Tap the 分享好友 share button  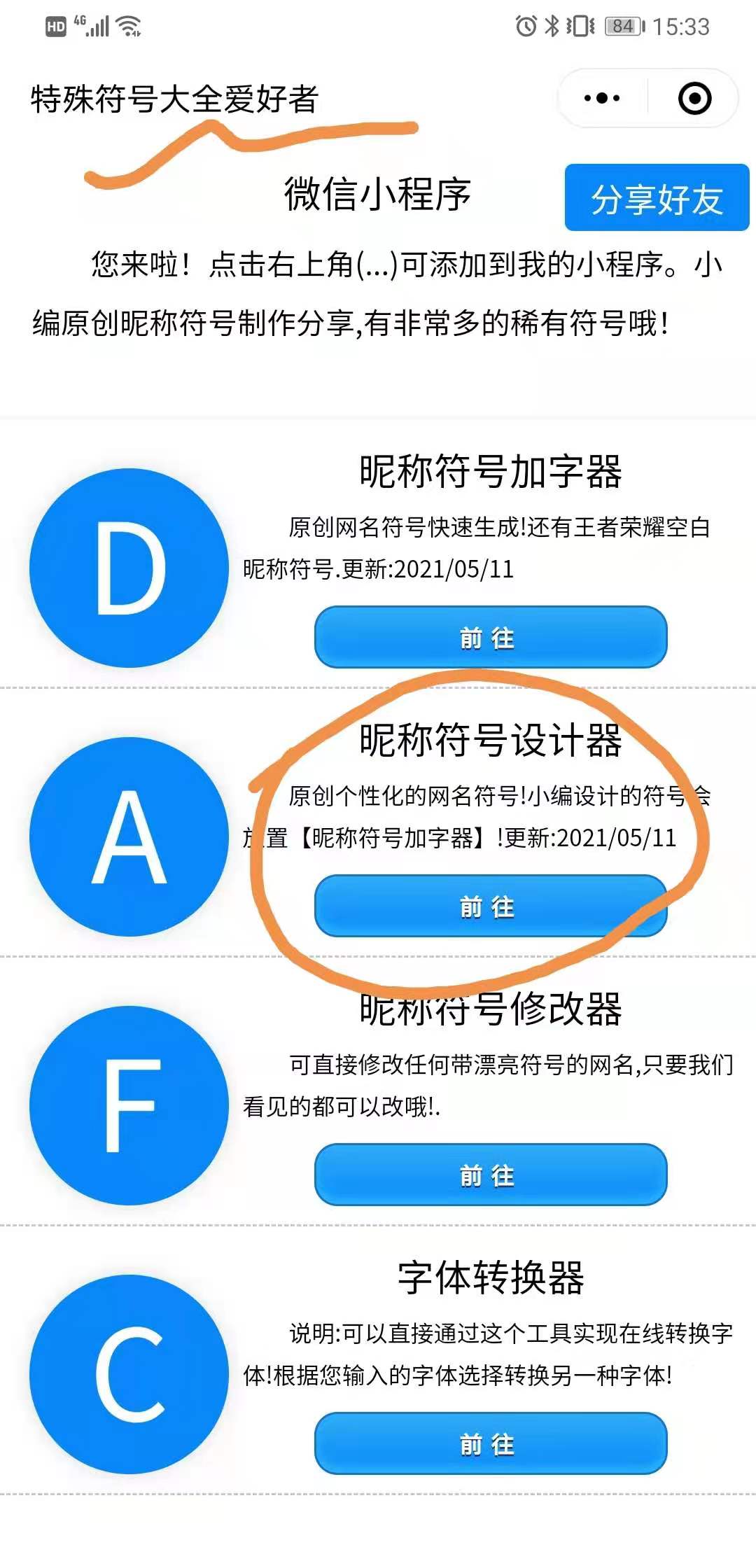click(x=657, y=198)
